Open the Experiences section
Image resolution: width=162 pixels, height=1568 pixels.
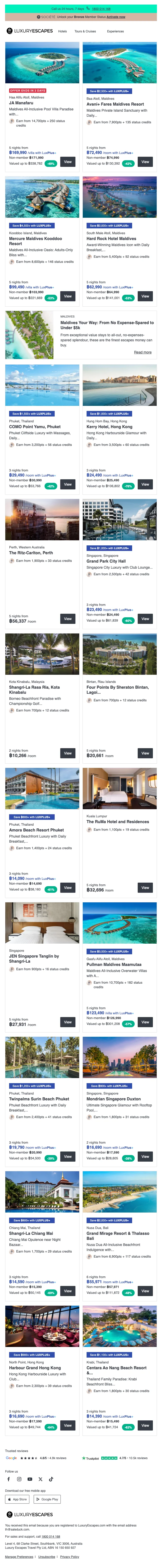click(x=115, y=31)
